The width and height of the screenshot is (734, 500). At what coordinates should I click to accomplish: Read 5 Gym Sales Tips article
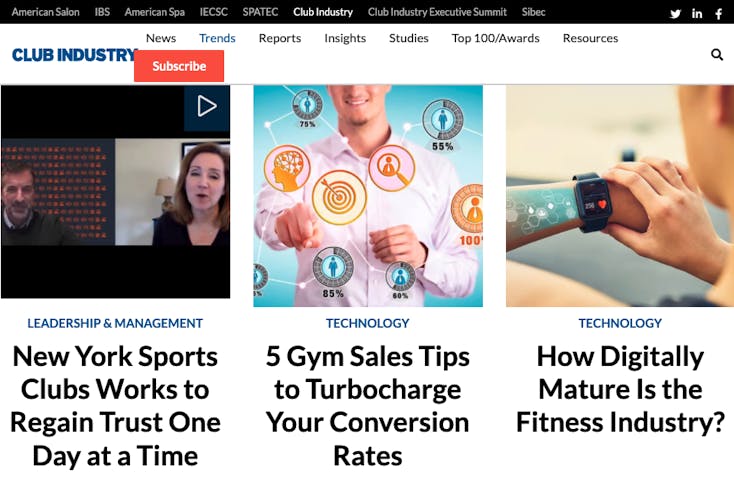pyautogui.click(x=367, y=405)
